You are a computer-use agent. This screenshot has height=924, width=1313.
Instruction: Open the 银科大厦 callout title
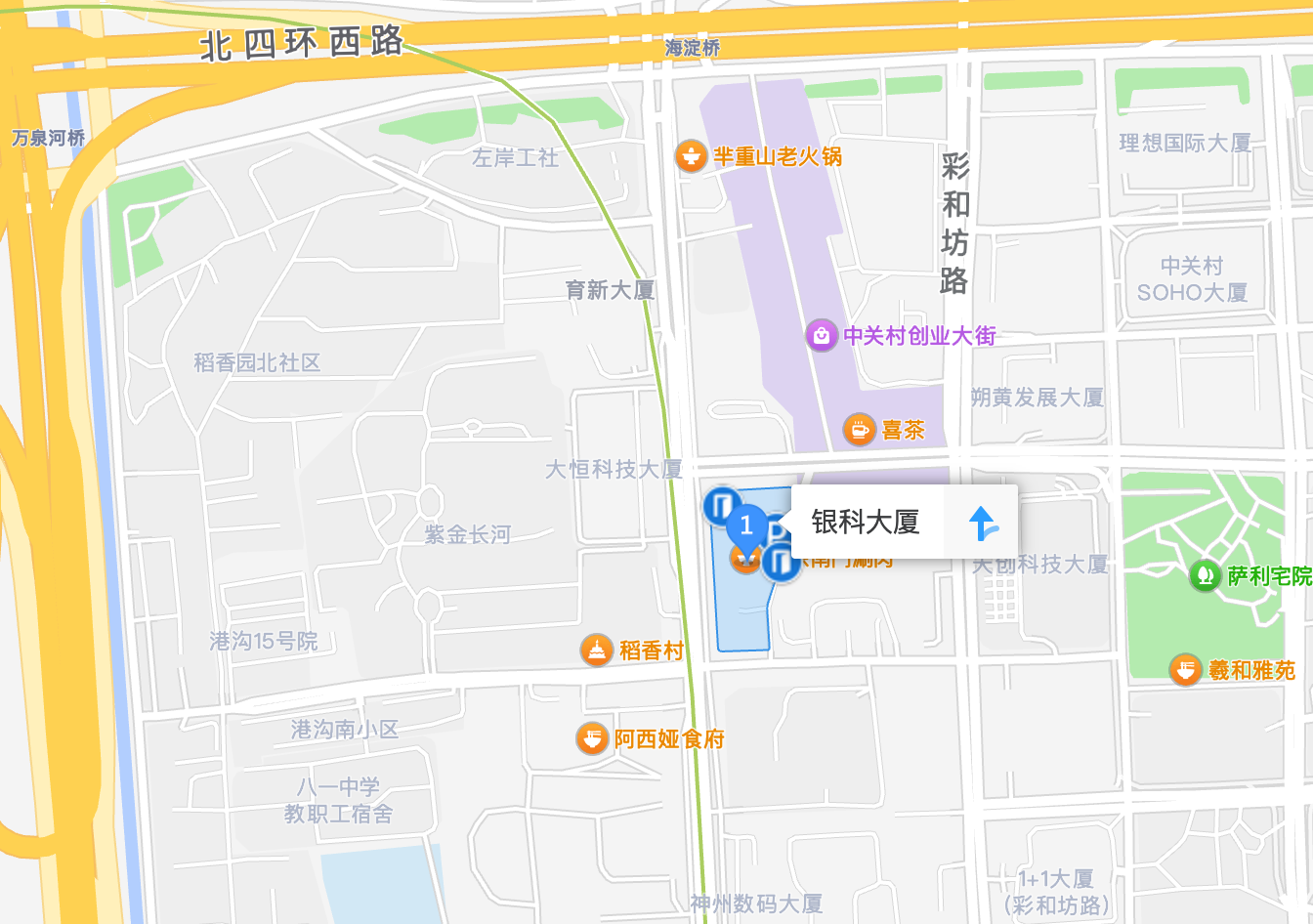(866, 523)
